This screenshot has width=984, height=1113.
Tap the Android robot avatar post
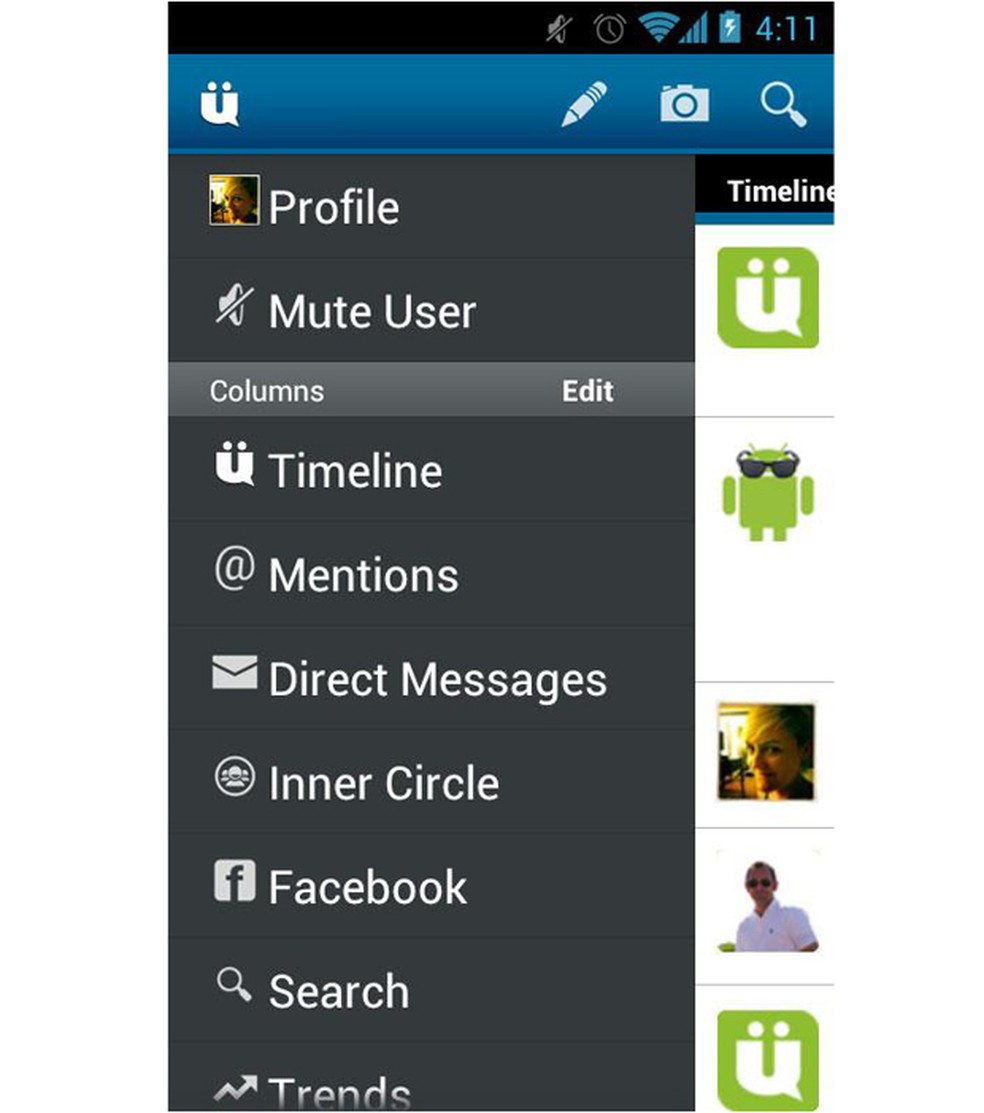pos(767,492)
